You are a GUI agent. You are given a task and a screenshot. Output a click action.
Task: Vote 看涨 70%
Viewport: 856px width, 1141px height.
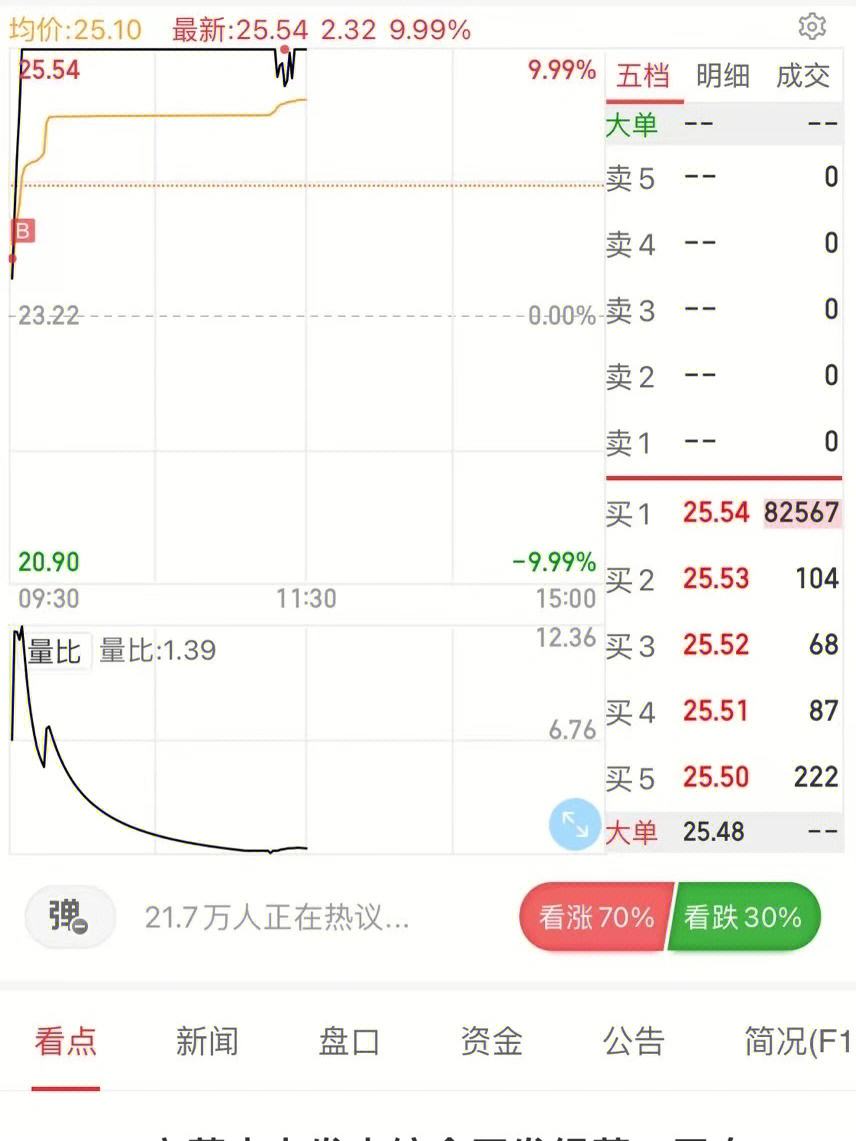pyautogui.click(x=596, y=917)
